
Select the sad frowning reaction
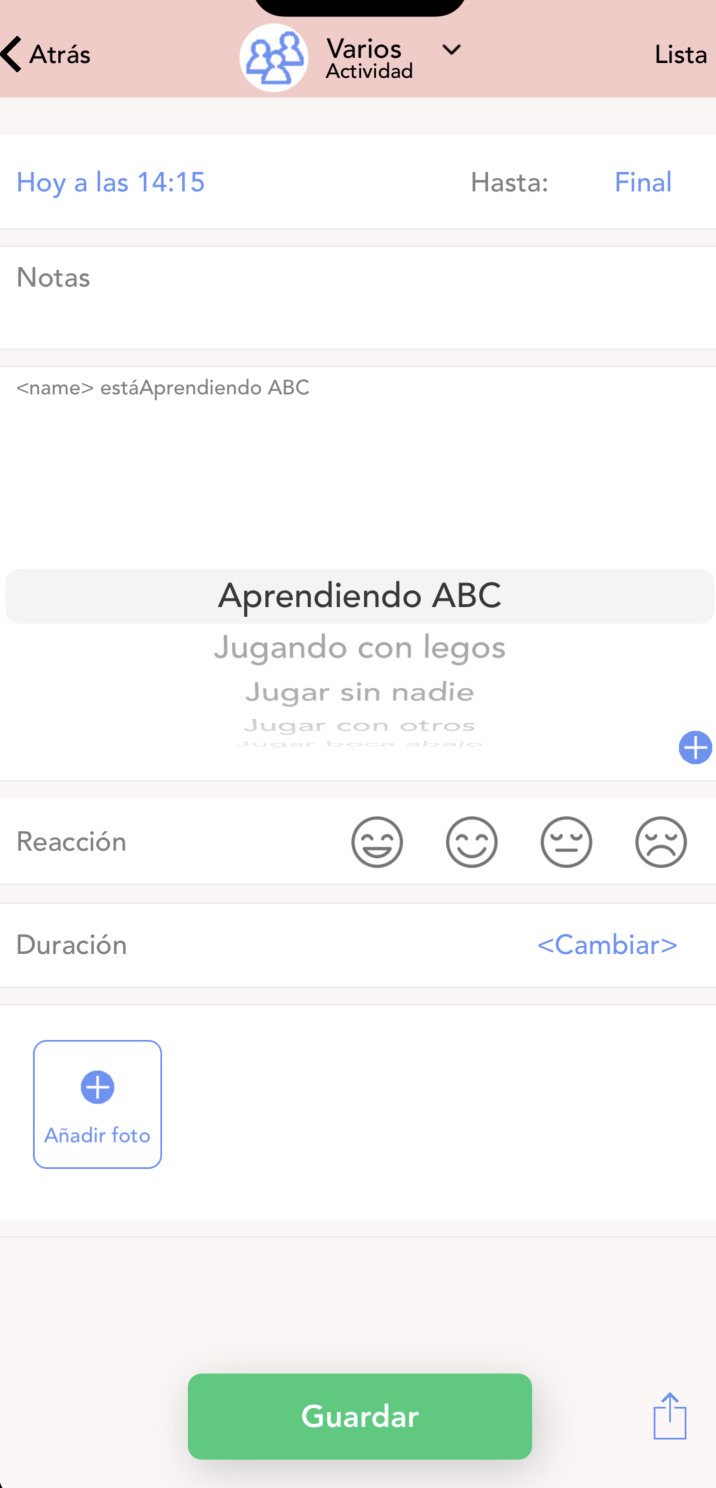point(661,842)
